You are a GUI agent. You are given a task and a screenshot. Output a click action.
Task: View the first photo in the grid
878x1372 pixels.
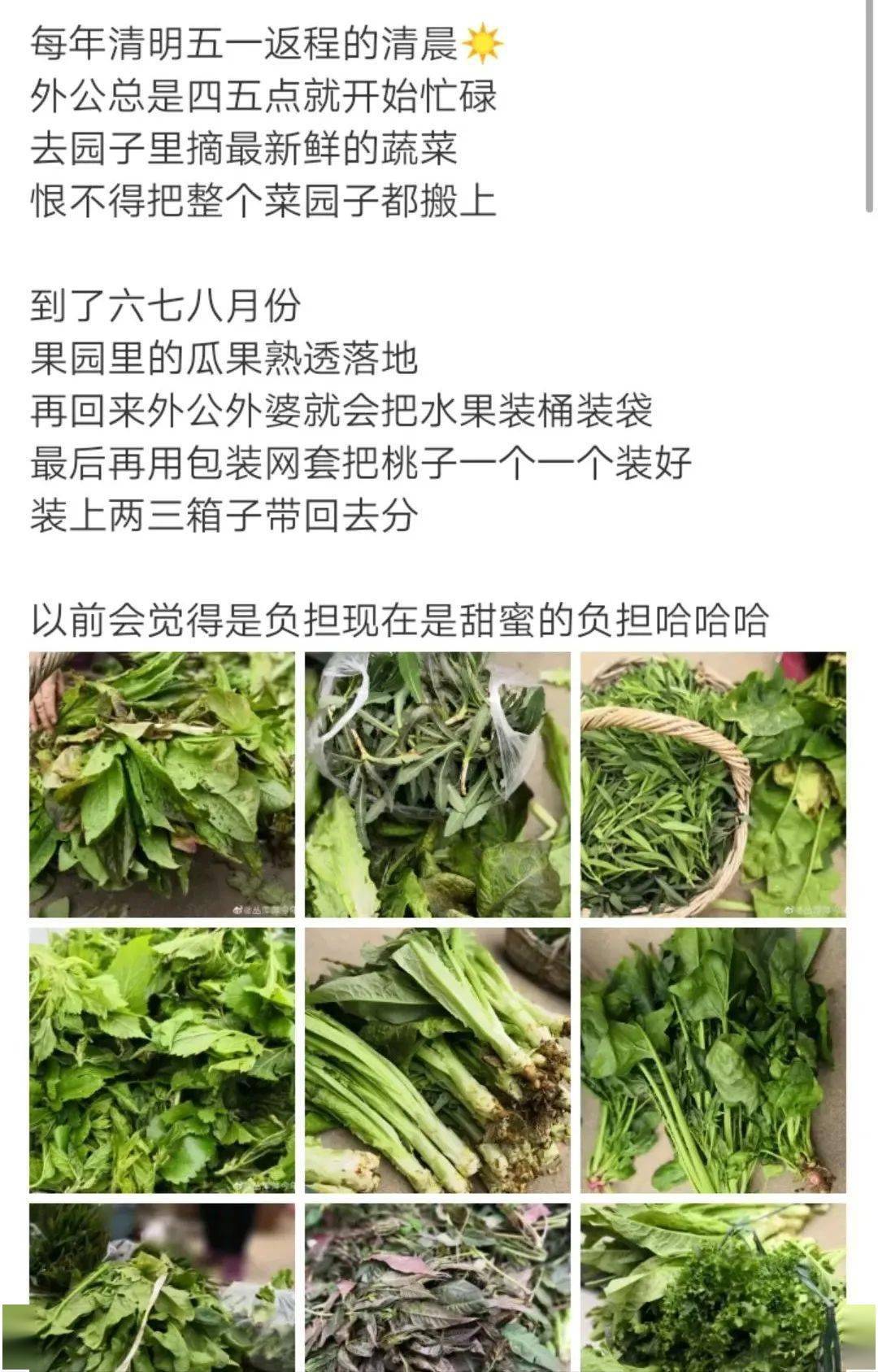162,784
